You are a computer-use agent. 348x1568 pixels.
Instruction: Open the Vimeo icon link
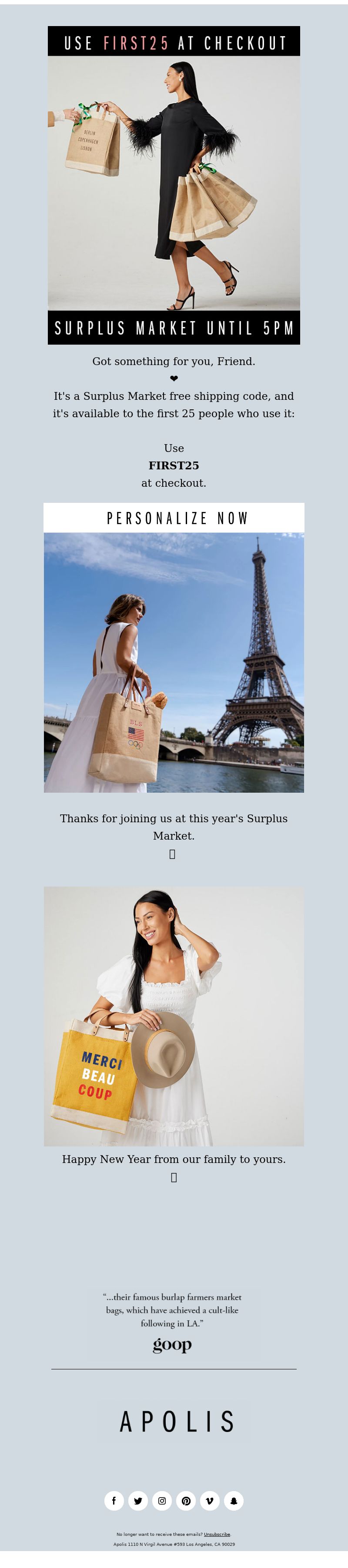pos(210,1501)
